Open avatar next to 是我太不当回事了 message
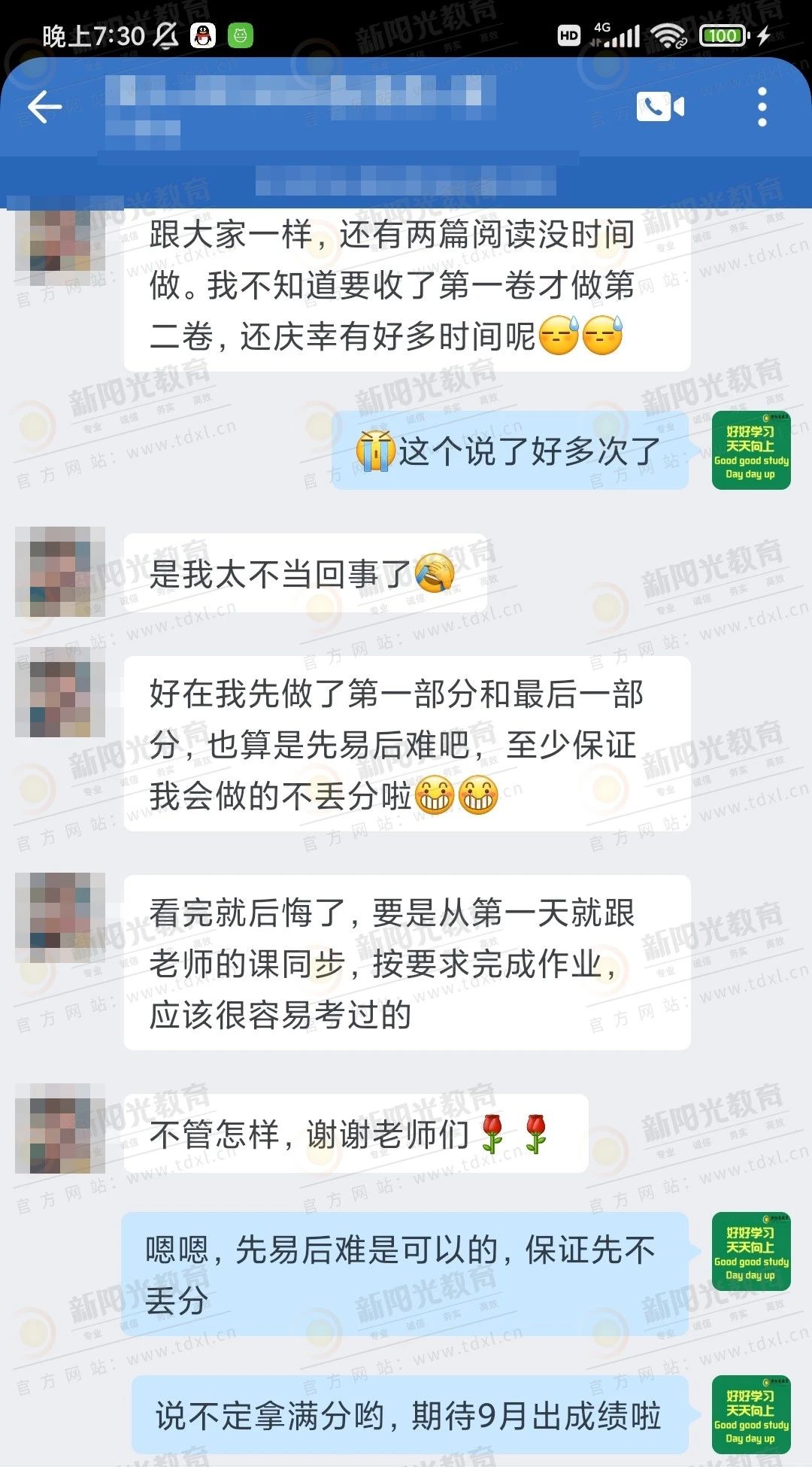 tap(60, 572)
